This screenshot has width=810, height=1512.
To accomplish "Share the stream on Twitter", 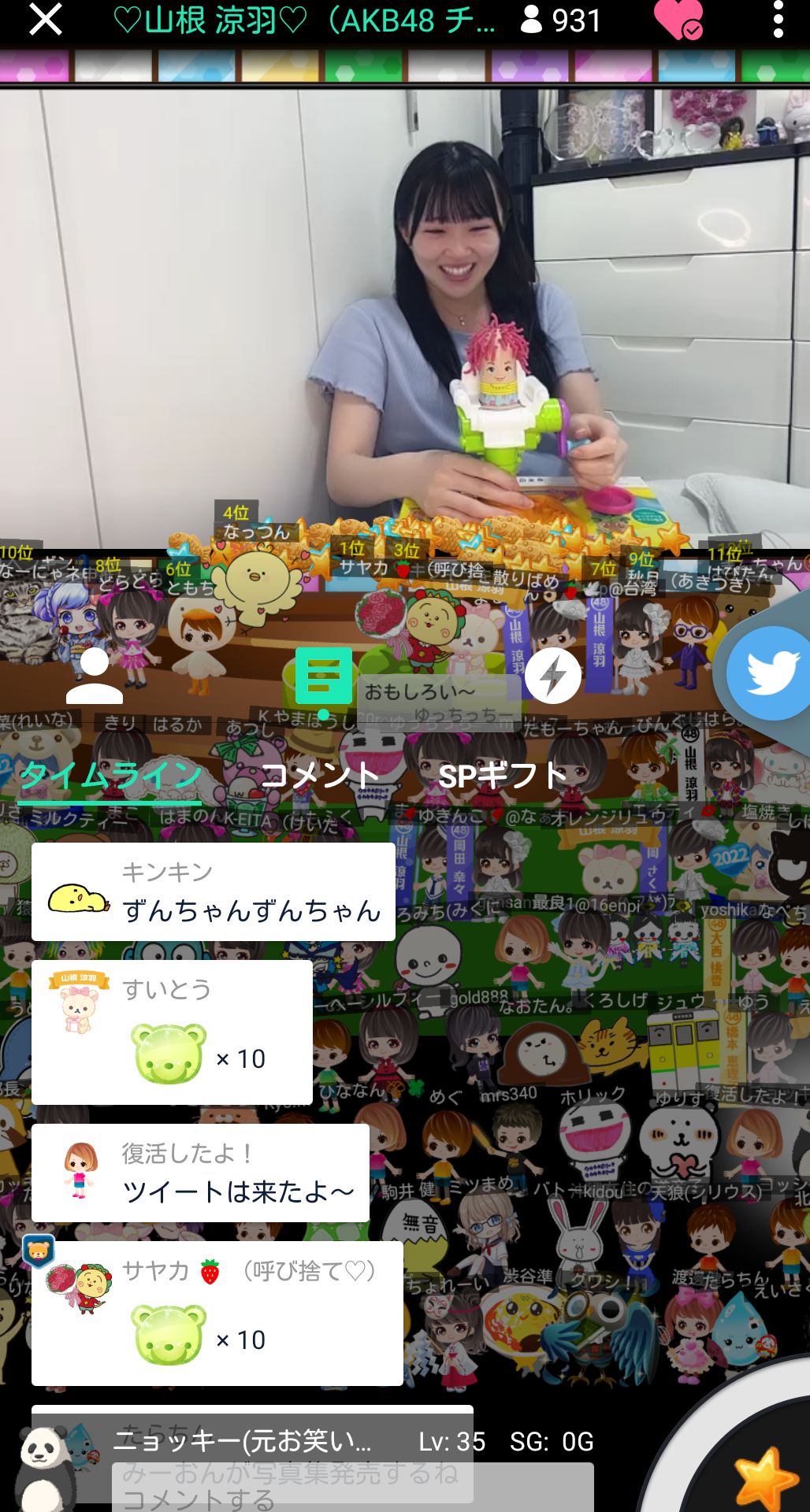I will coord(770,673).
